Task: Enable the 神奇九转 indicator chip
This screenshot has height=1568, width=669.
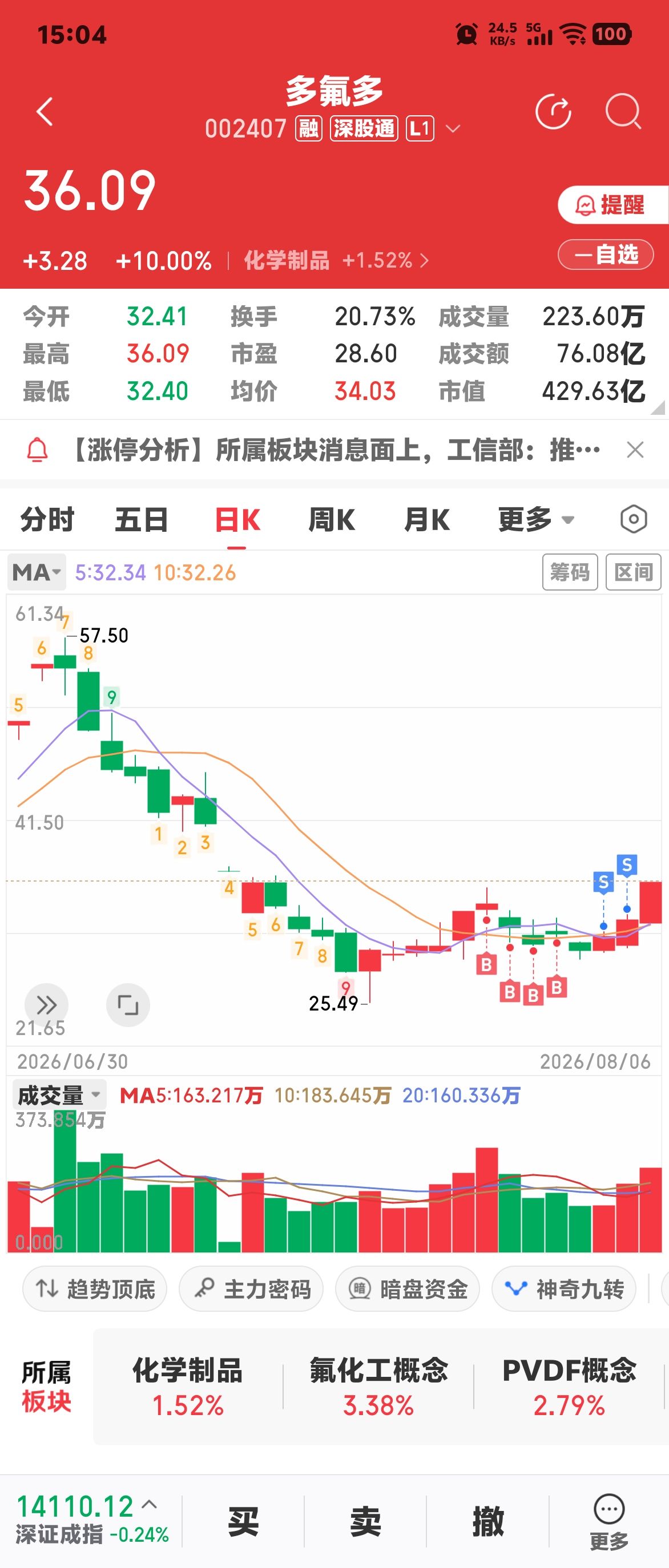Action: point(565,1288)
